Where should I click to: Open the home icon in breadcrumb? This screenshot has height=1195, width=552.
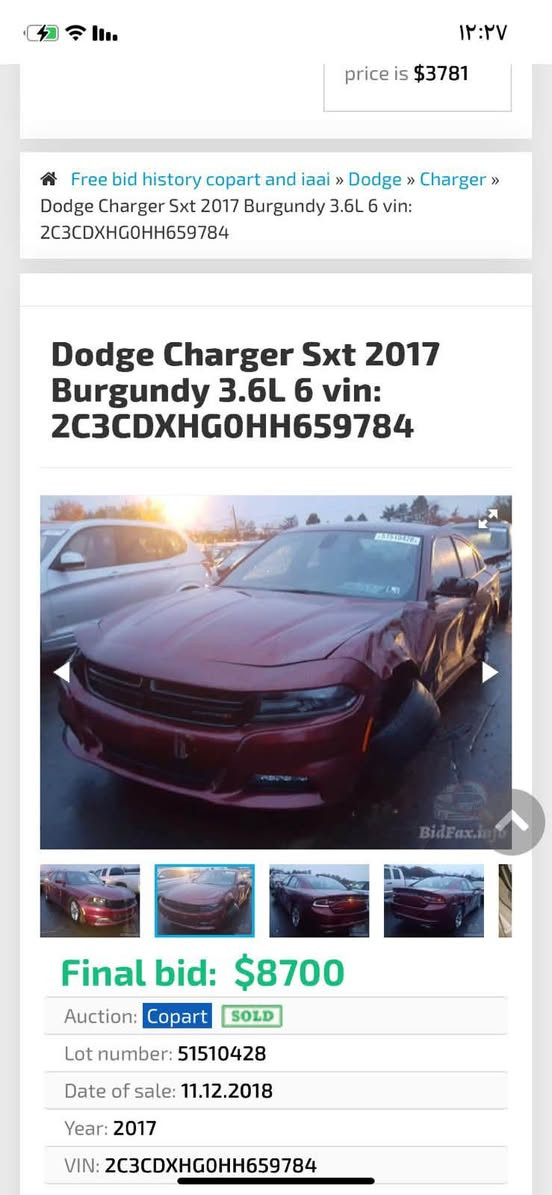tap(48, 180)
